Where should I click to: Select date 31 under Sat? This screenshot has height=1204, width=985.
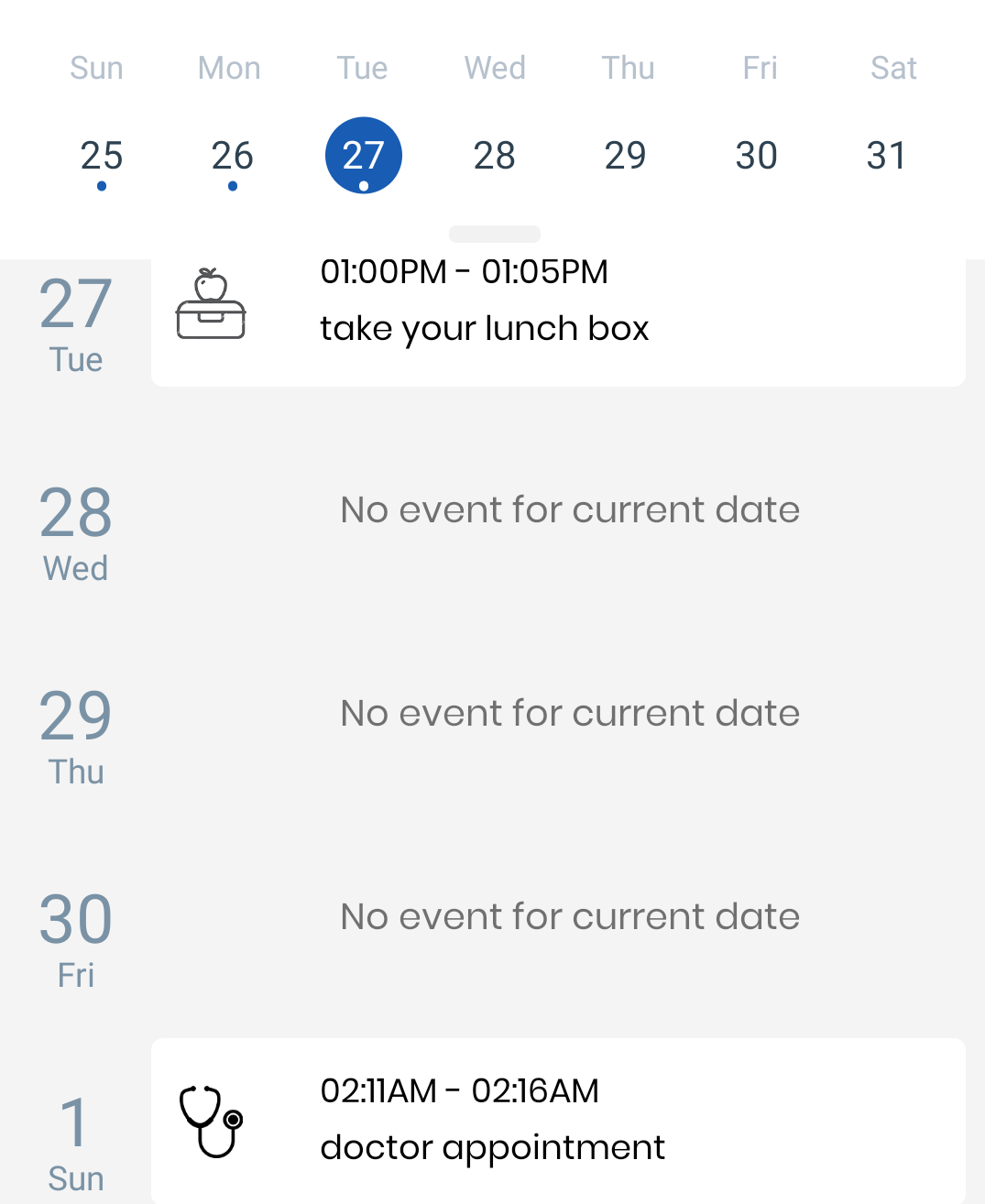coord(887,155)
